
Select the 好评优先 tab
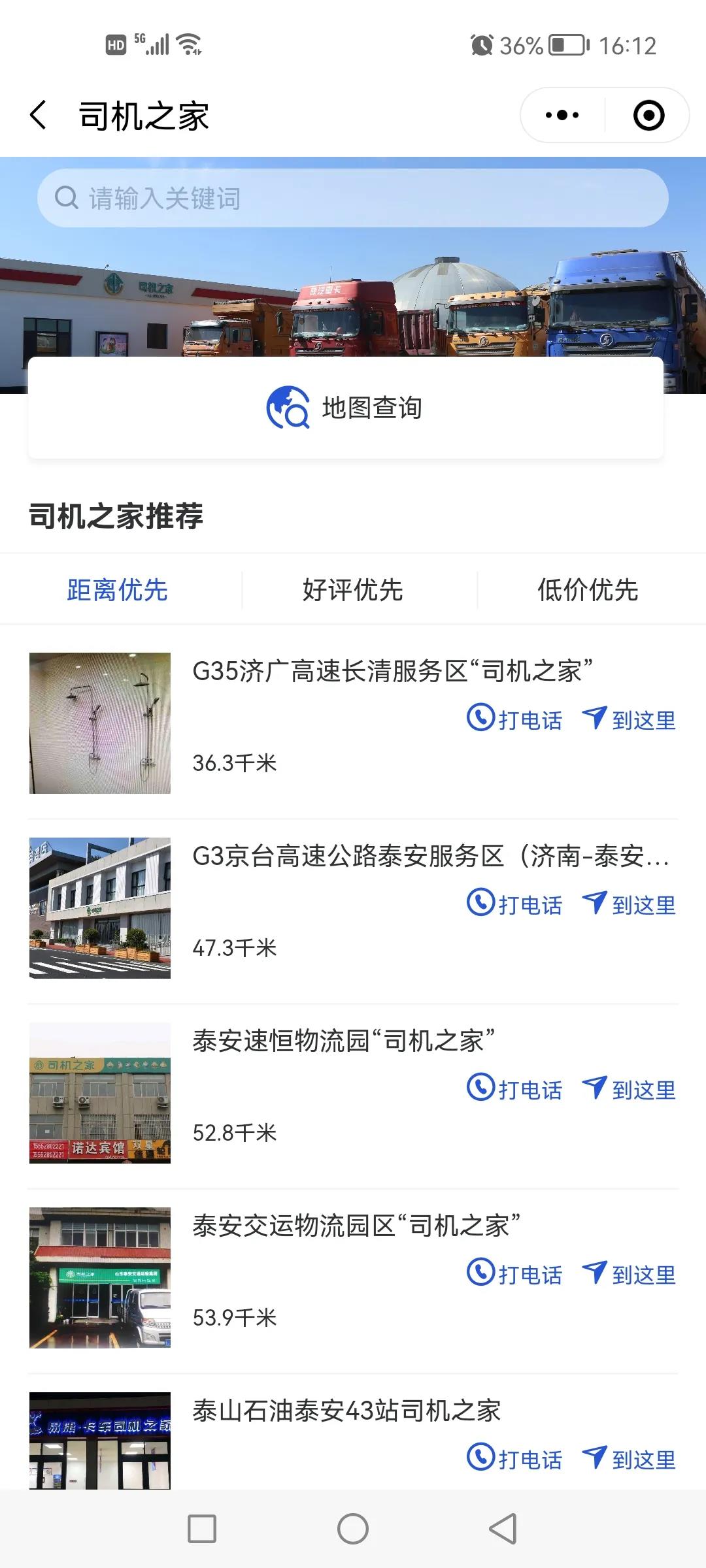[x=353, y=590]
